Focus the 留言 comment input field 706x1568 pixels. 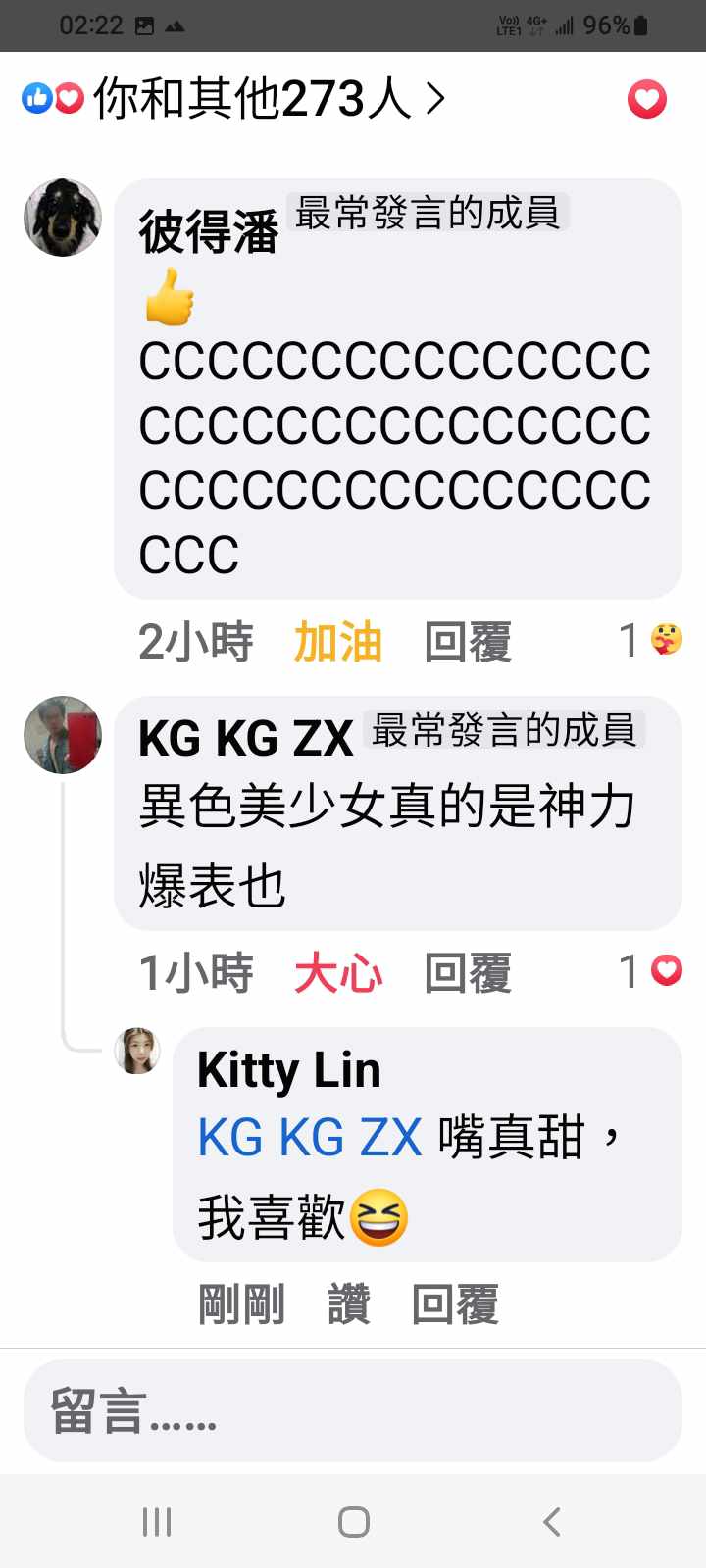point(353,1411)
